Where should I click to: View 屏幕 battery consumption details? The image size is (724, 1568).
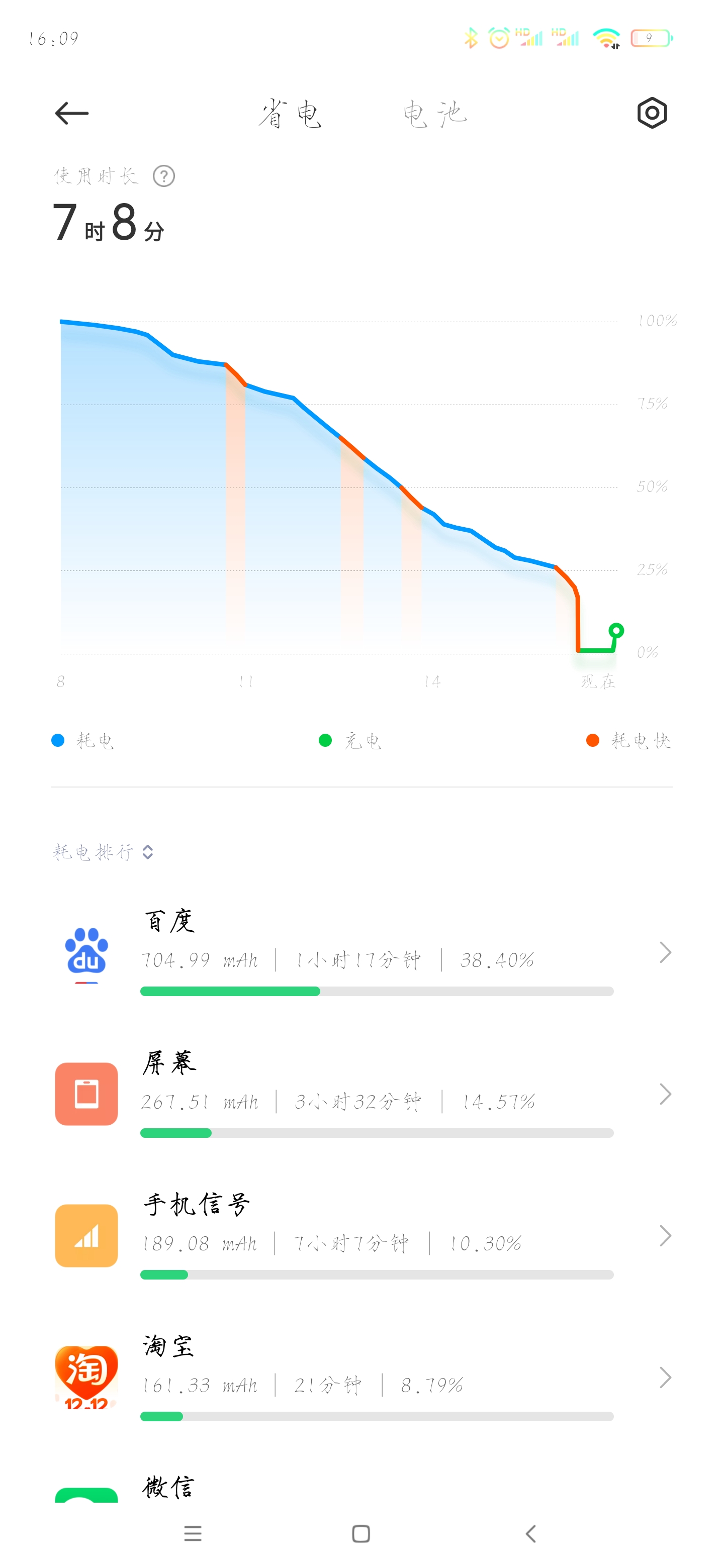(361, 1094)
